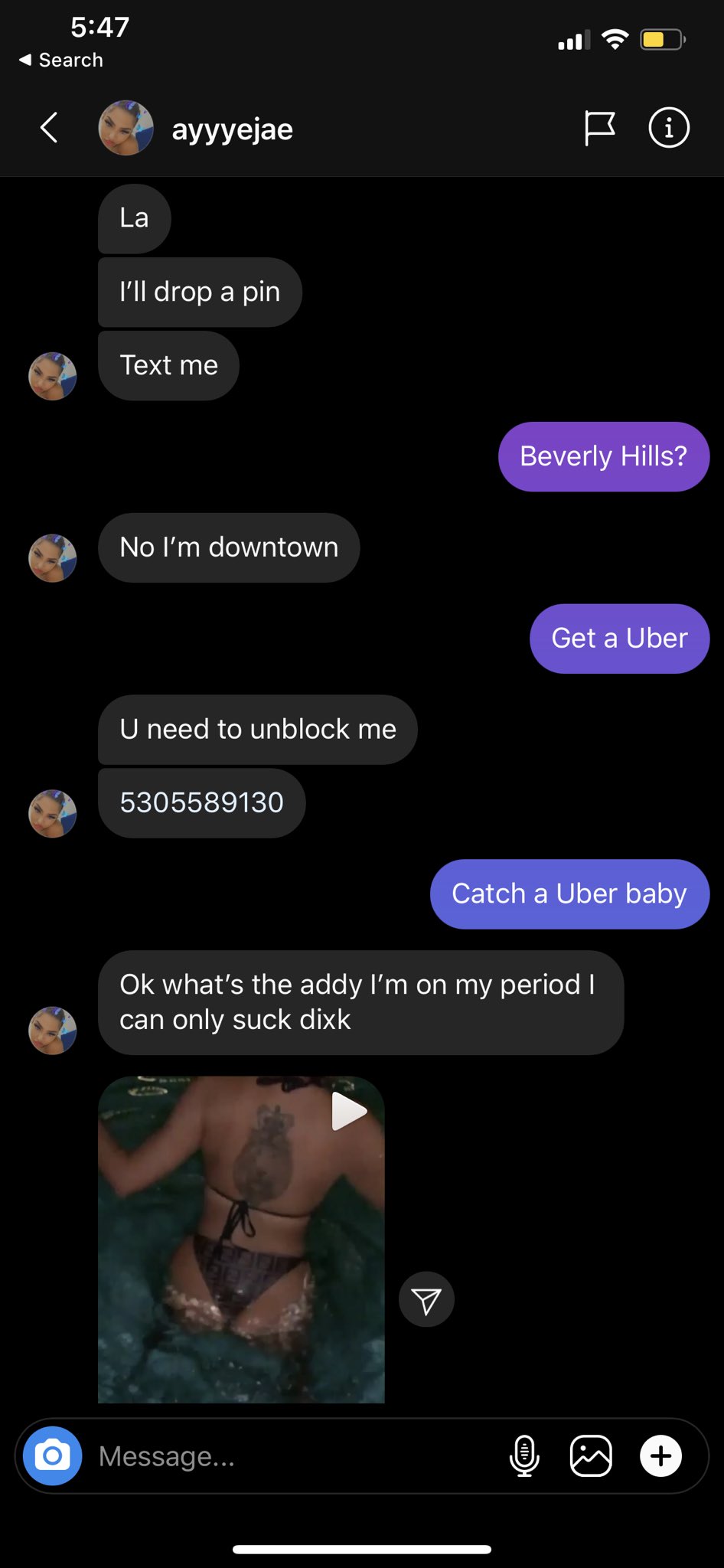Screen dimensions: 724x1568
Task: Open conversation details info icon
Action: click(x=669, y=128)
